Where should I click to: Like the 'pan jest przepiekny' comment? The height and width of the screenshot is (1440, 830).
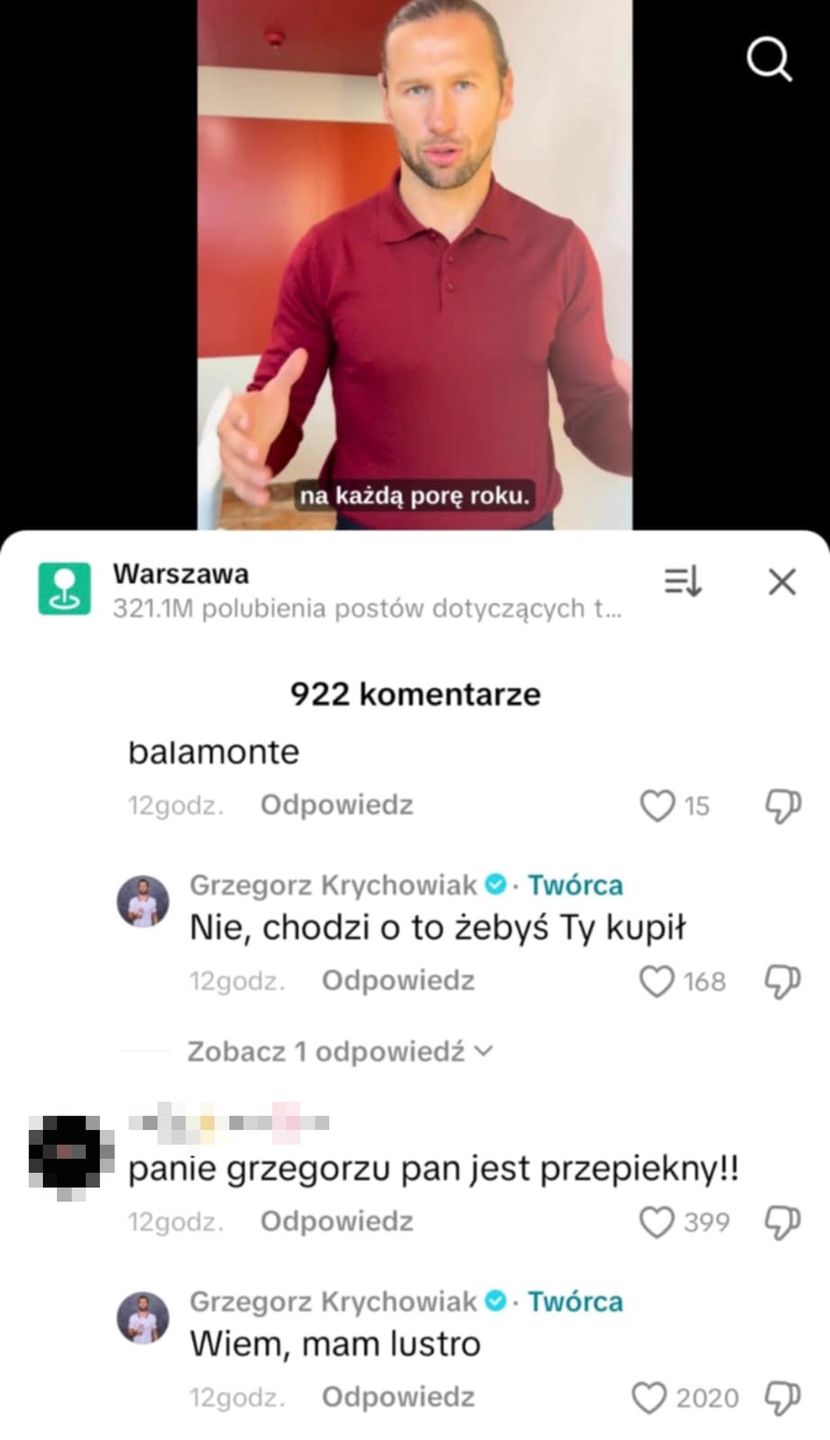coord(657,1222)
